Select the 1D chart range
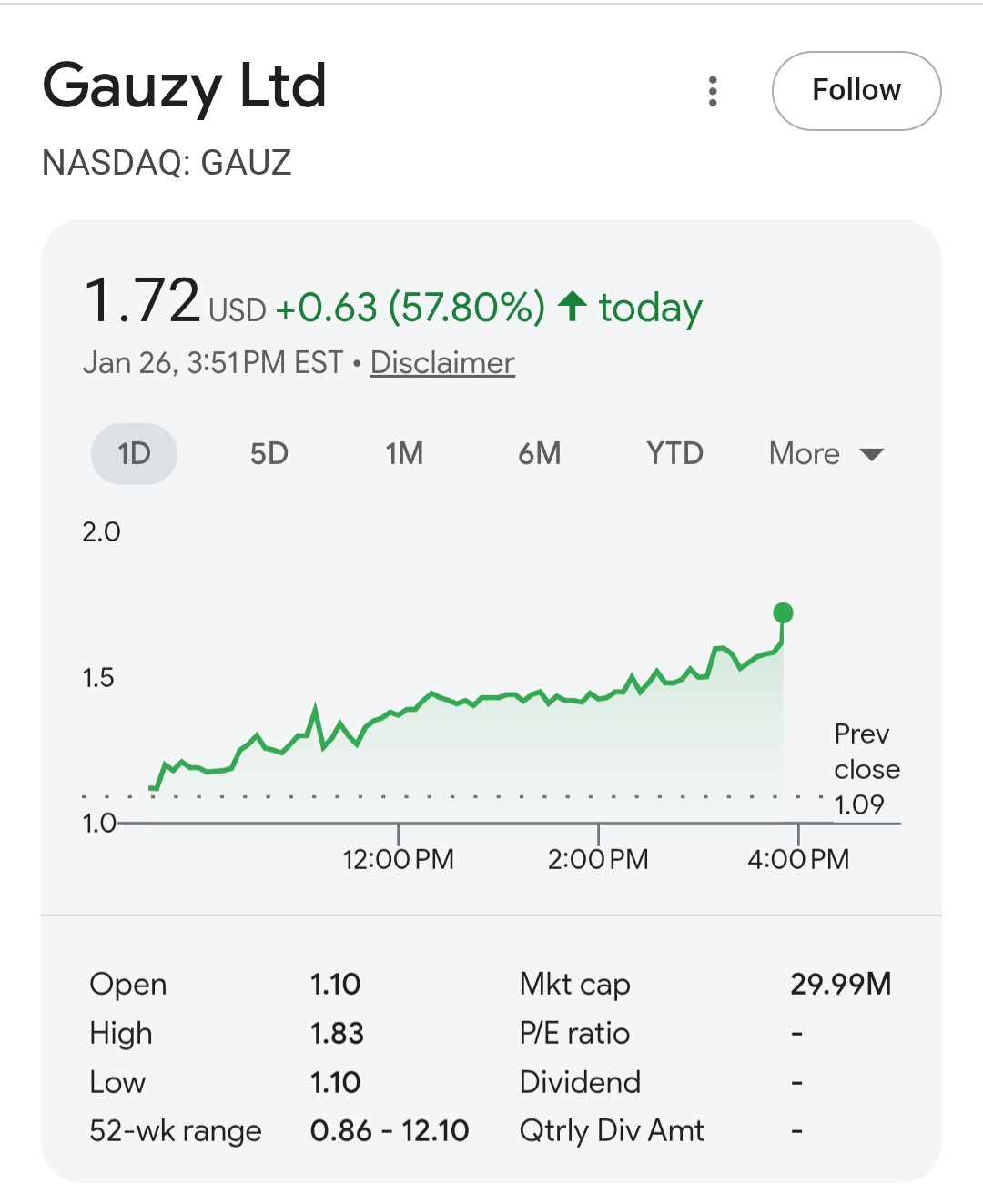The image size is (983, 1204). coord(134,453)
